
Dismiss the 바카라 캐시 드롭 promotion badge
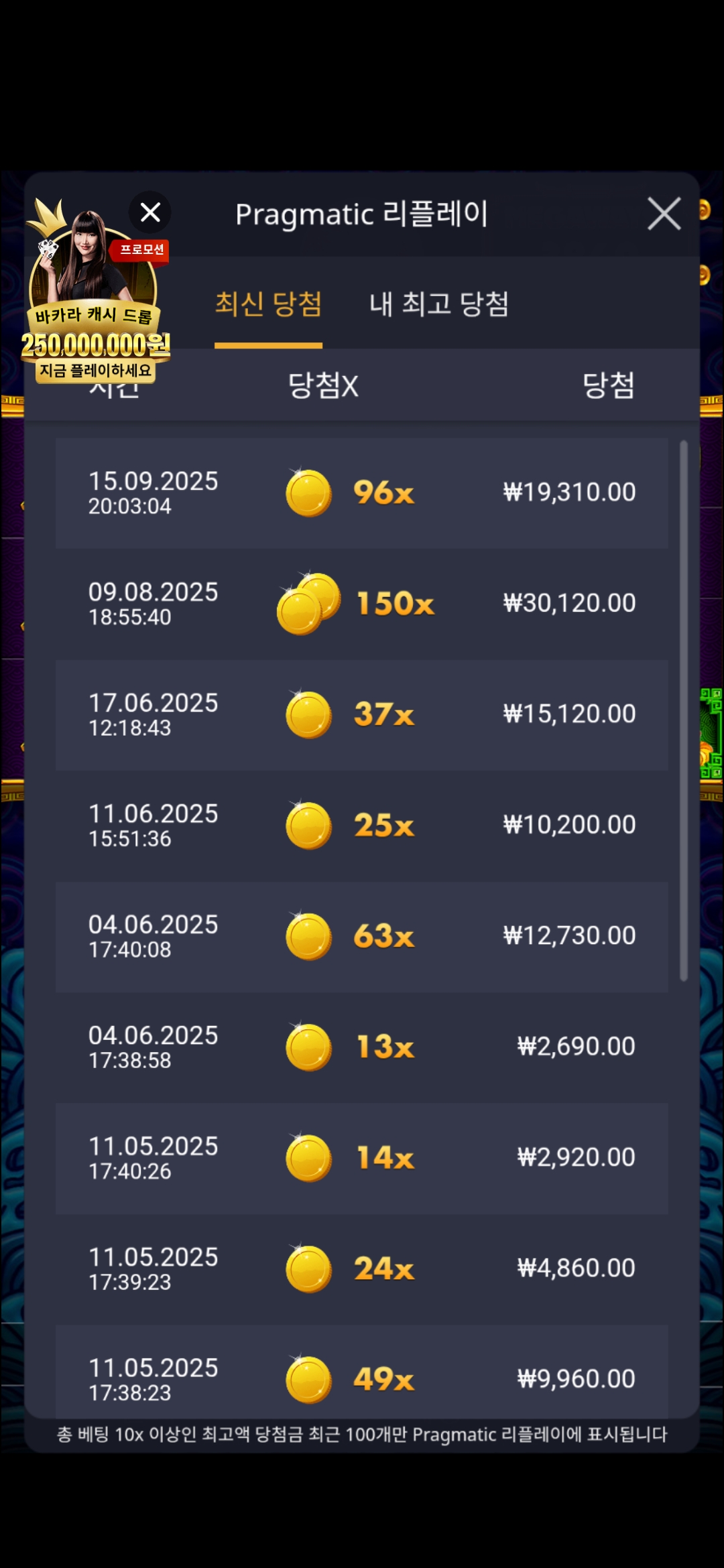(x=150, y=212)
